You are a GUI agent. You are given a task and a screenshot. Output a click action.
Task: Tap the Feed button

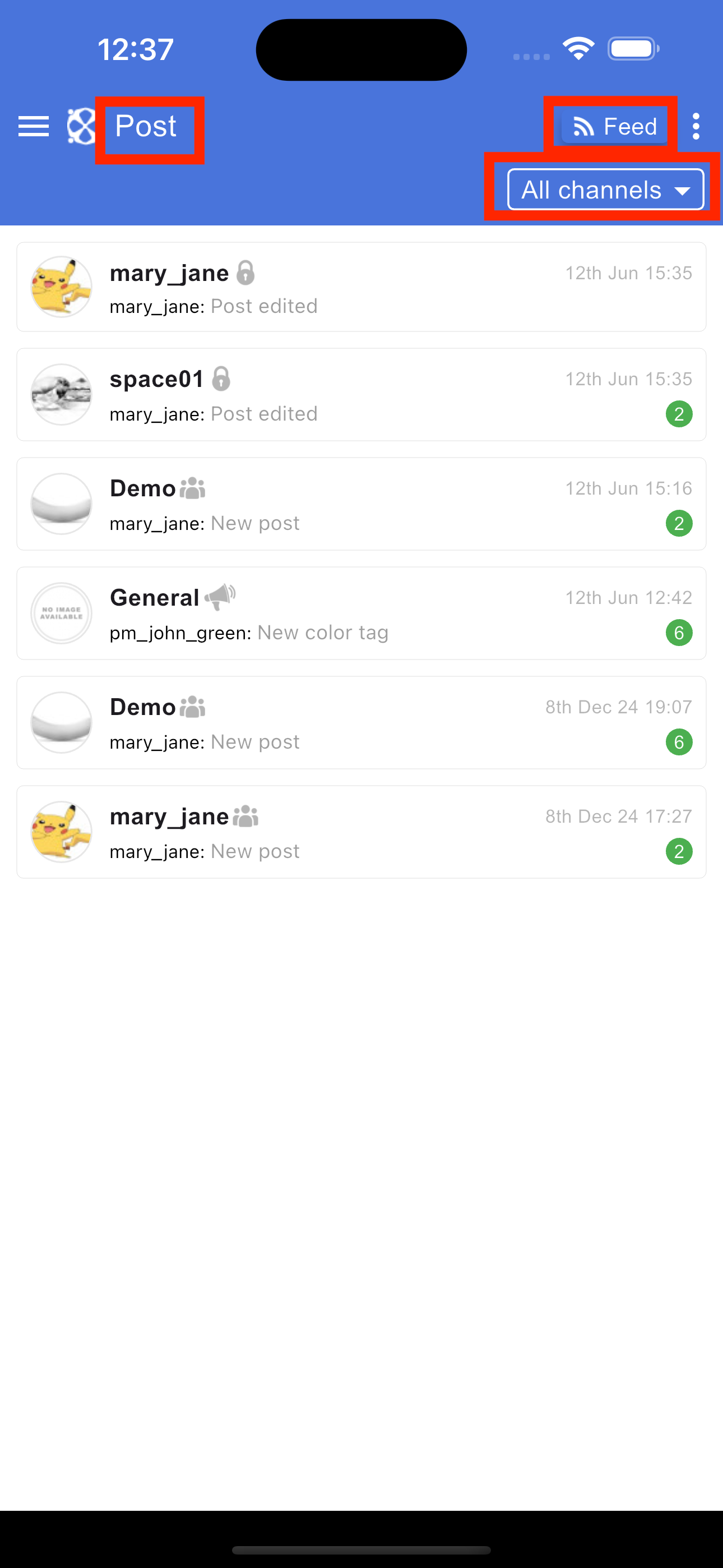[x=614, y=126]
